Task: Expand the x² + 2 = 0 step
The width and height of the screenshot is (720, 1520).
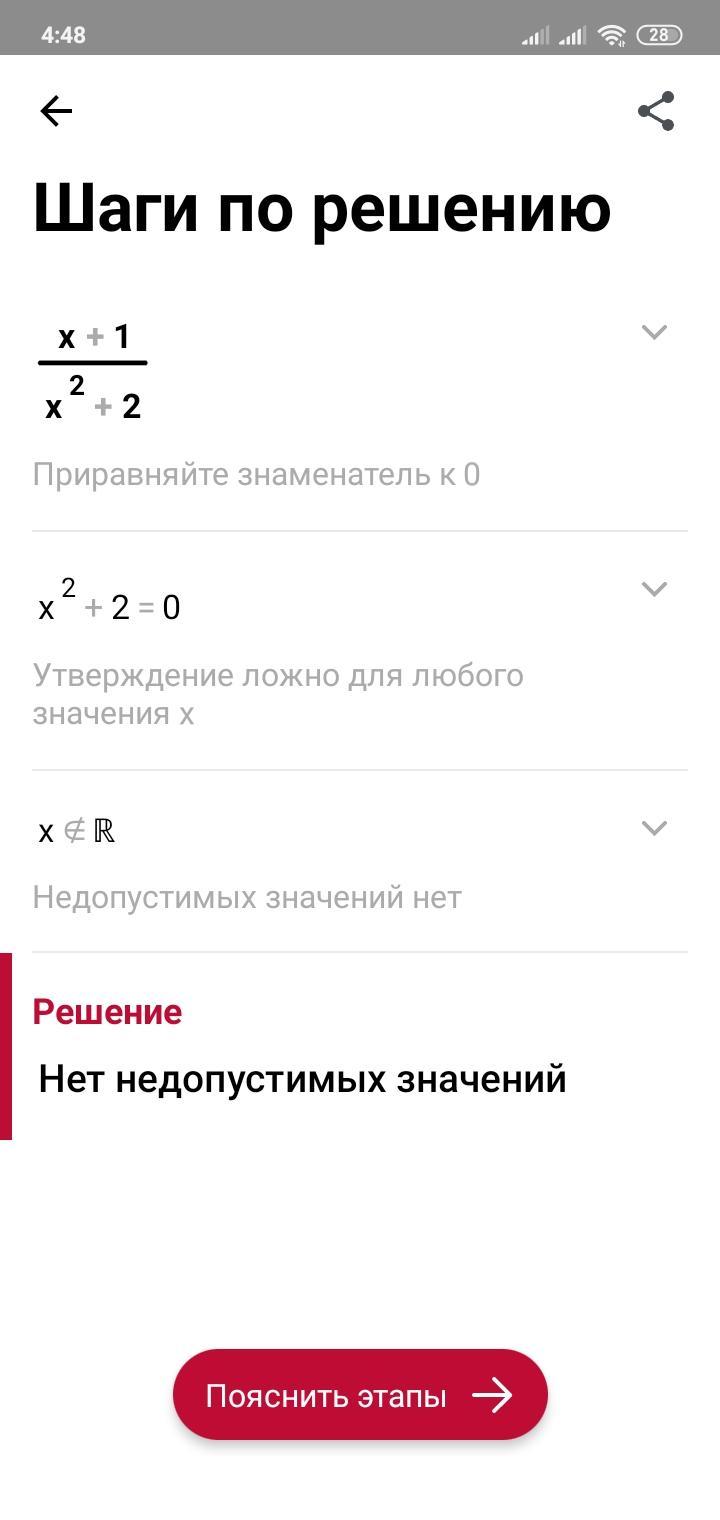Action: coord(653,589)
